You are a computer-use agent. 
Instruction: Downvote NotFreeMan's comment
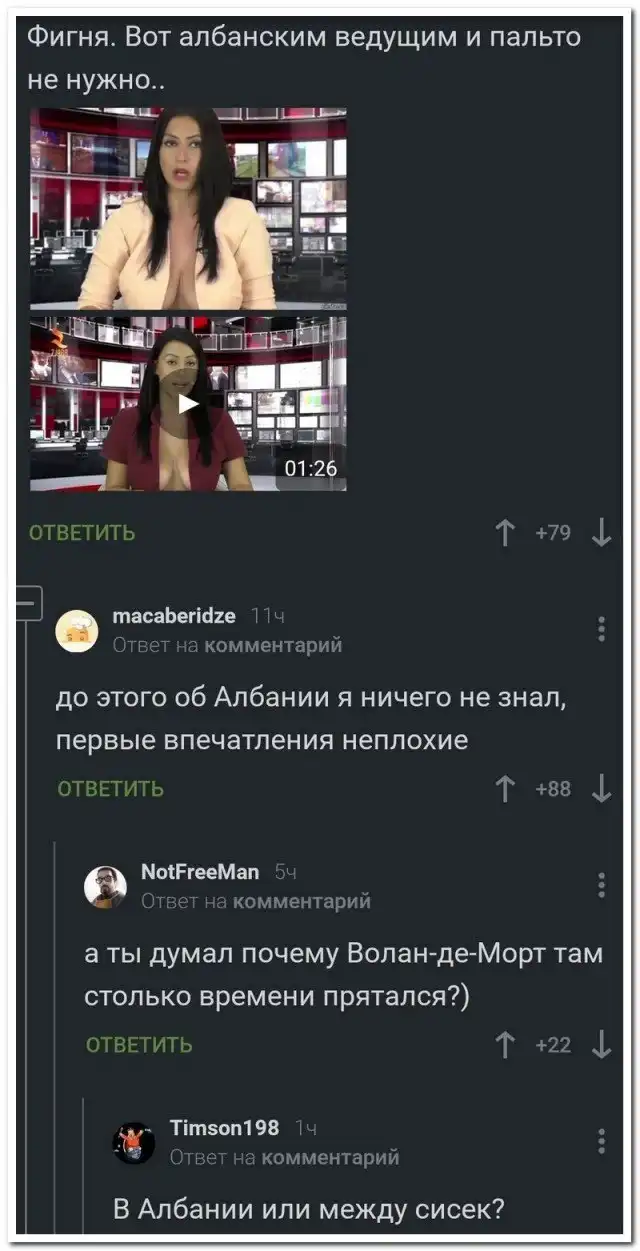coord(601,1045)
